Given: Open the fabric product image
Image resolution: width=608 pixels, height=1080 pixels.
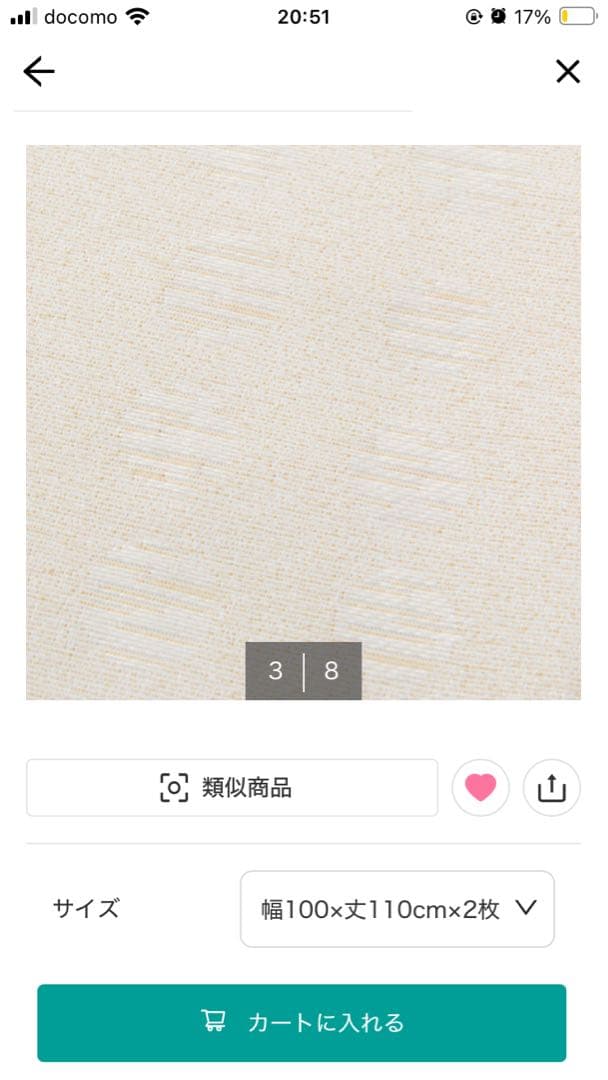Looking at the screenshot, I should (x=303, y=400).
